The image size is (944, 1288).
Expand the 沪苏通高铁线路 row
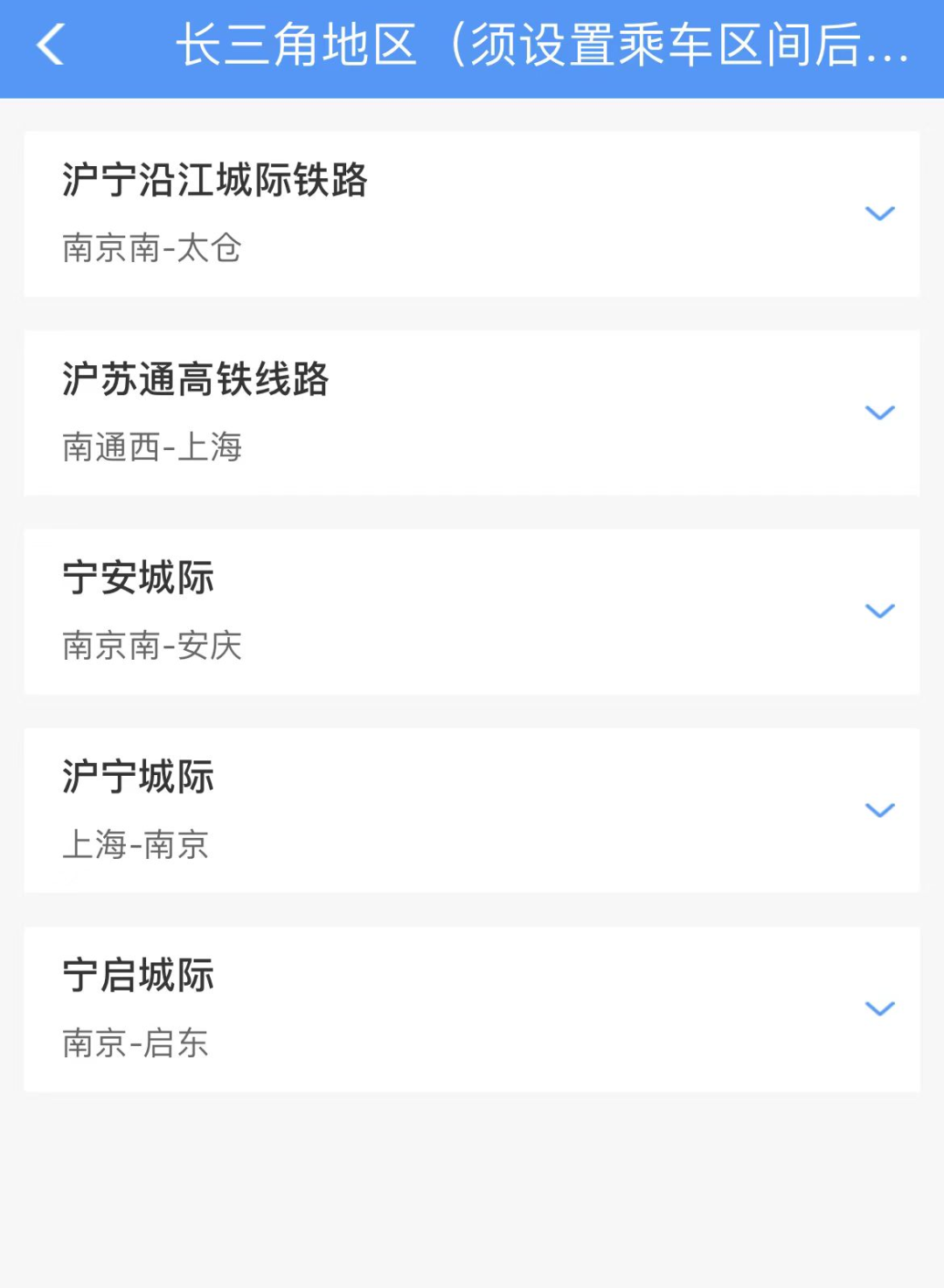(879, 412)
